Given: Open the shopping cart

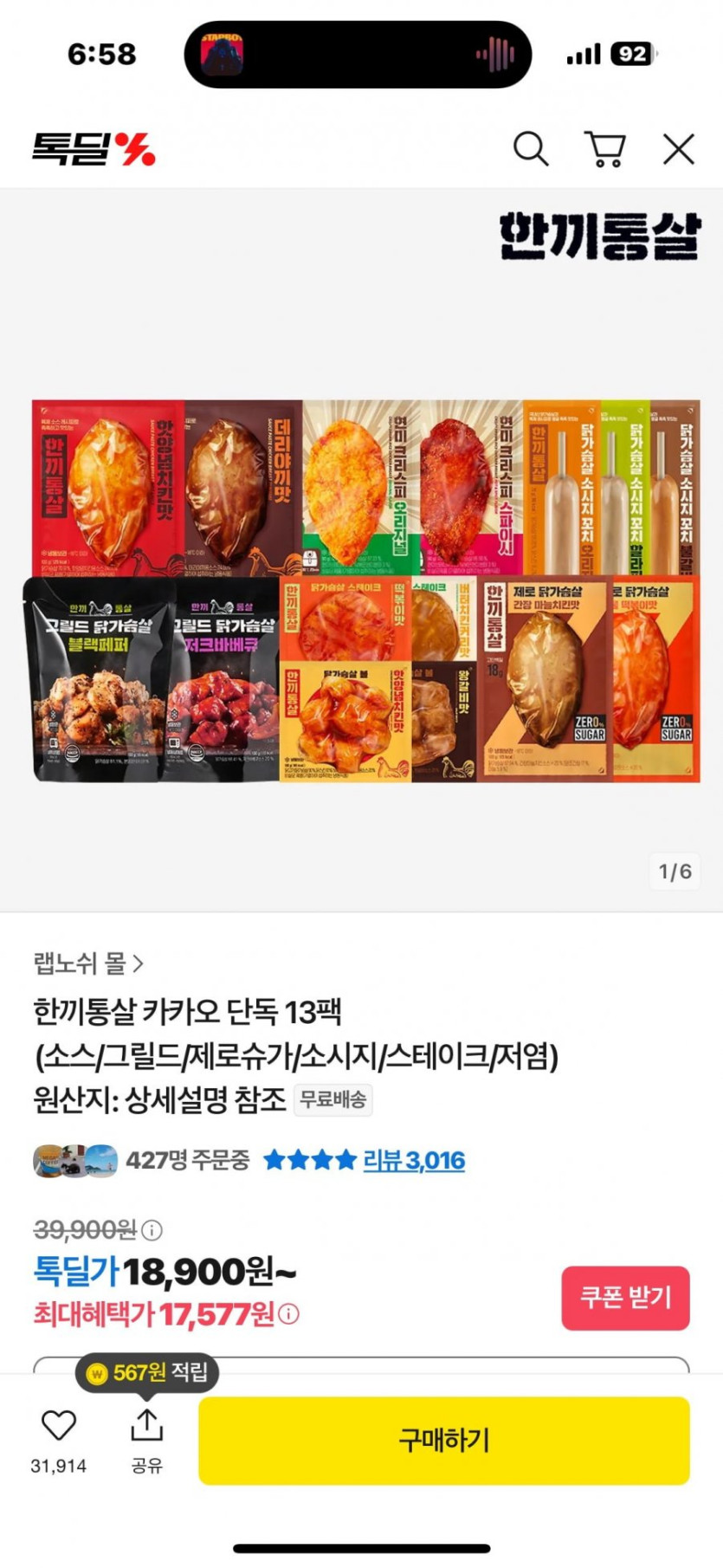Looking at the screenshot, I should (x=607, y=148).
